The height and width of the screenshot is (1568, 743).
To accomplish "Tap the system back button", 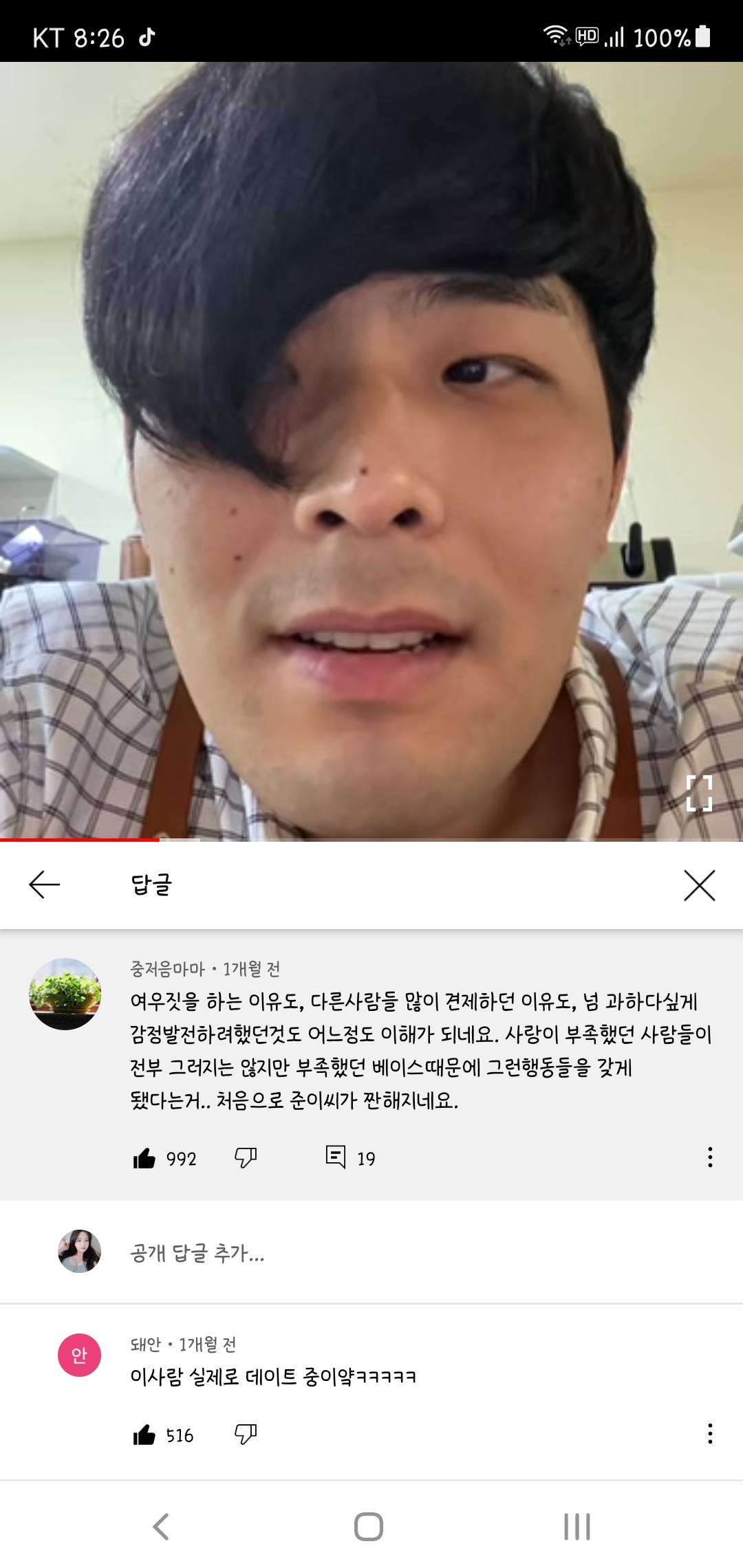I will point(161,1527).
